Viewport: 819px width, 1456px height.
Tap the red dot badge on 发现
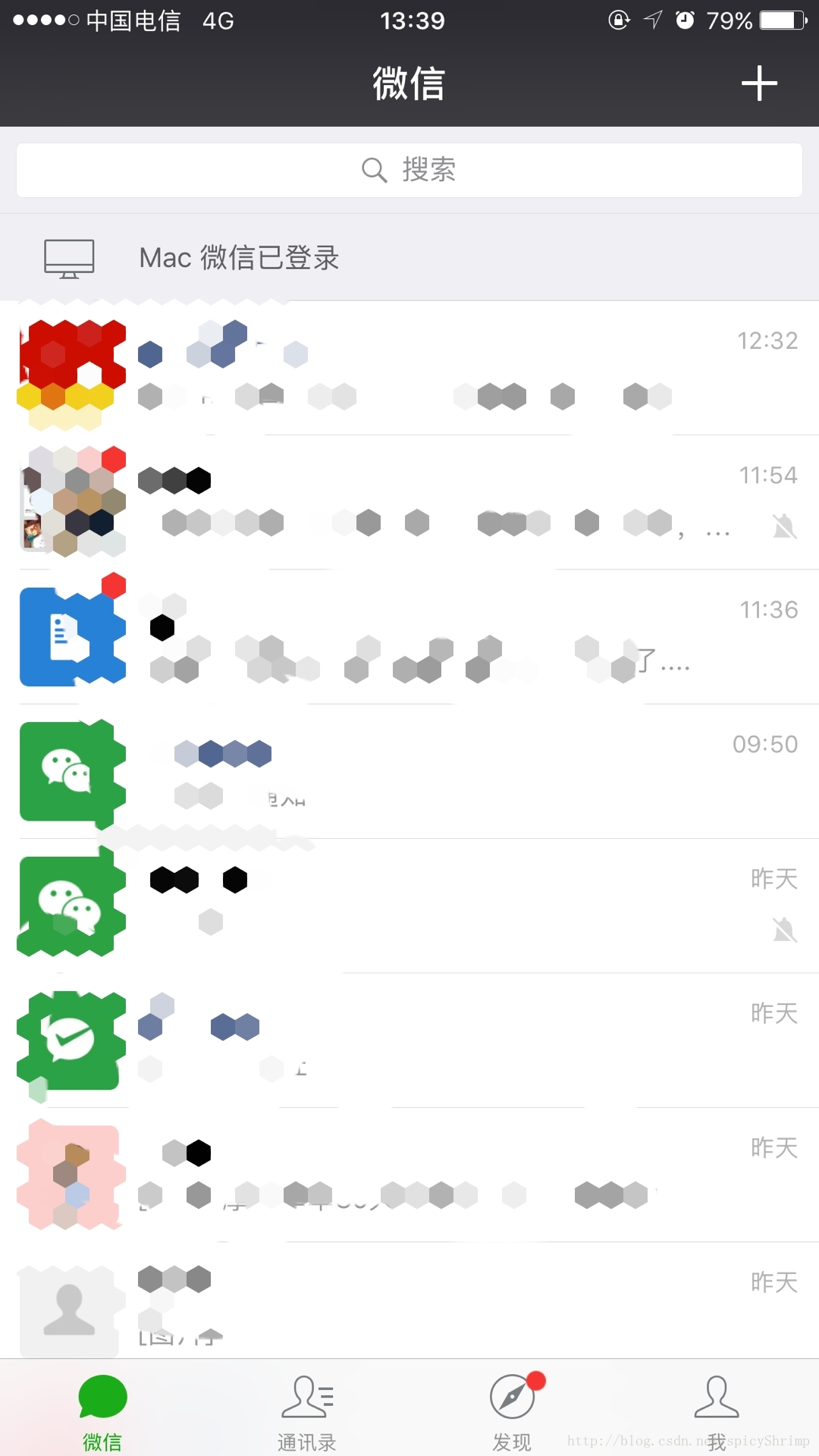pyautogui.click(x=537, y=1382)
